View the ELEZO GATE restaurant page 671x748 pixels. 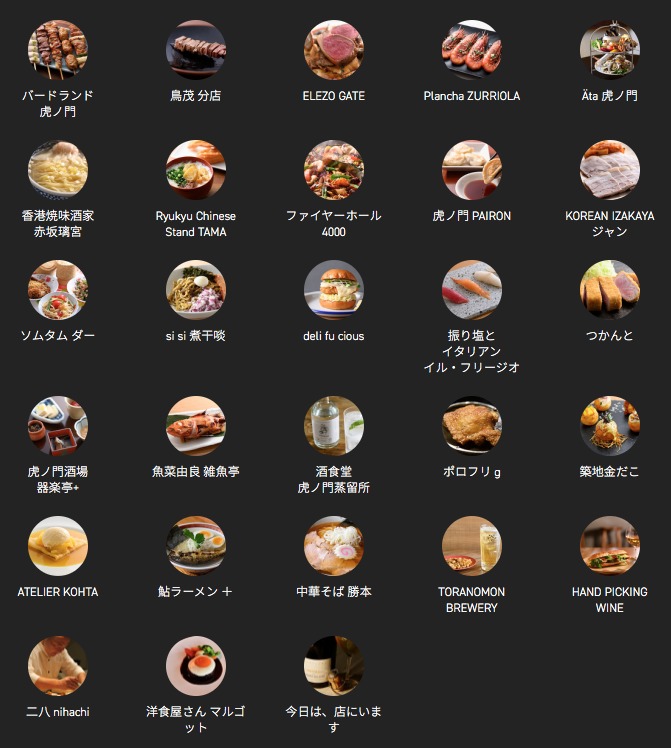pos(334,50)
